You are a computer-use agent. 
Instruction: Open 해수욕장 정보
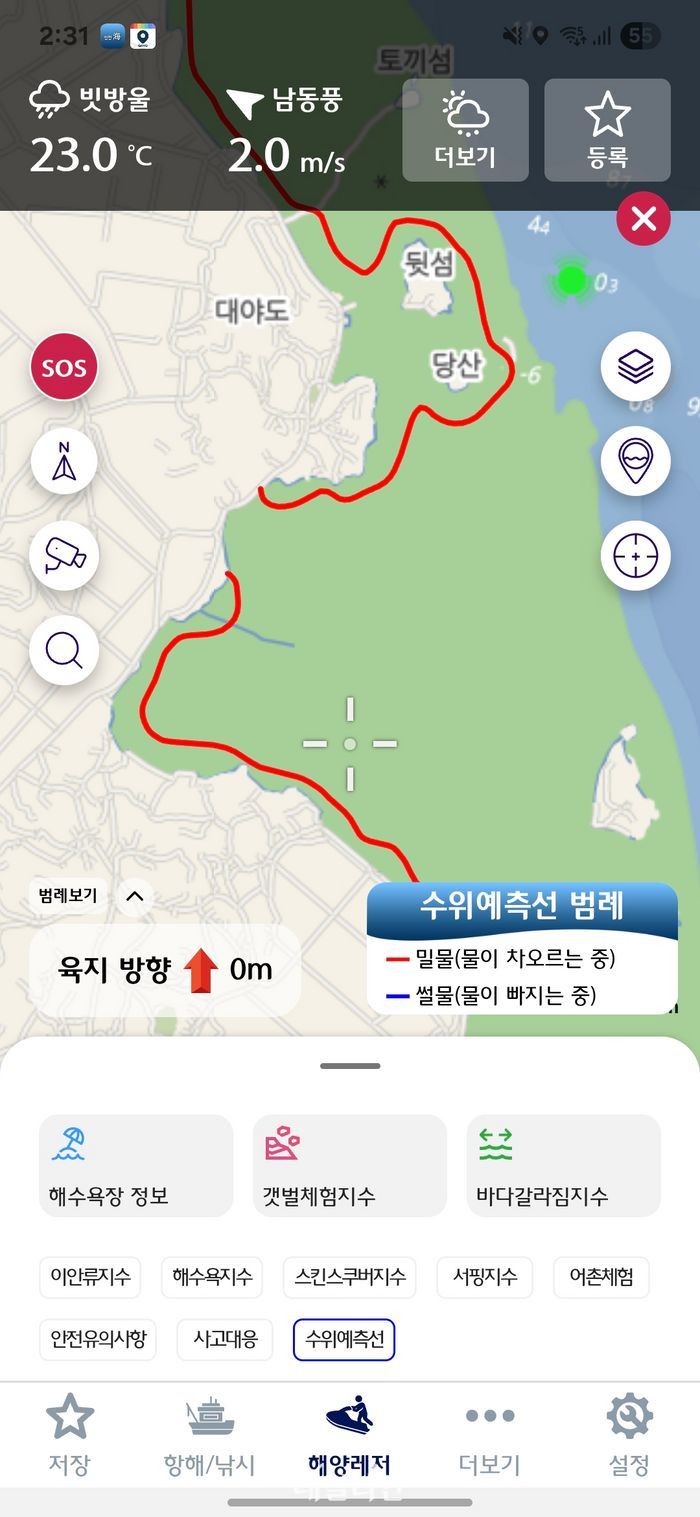click(136, 1165)
